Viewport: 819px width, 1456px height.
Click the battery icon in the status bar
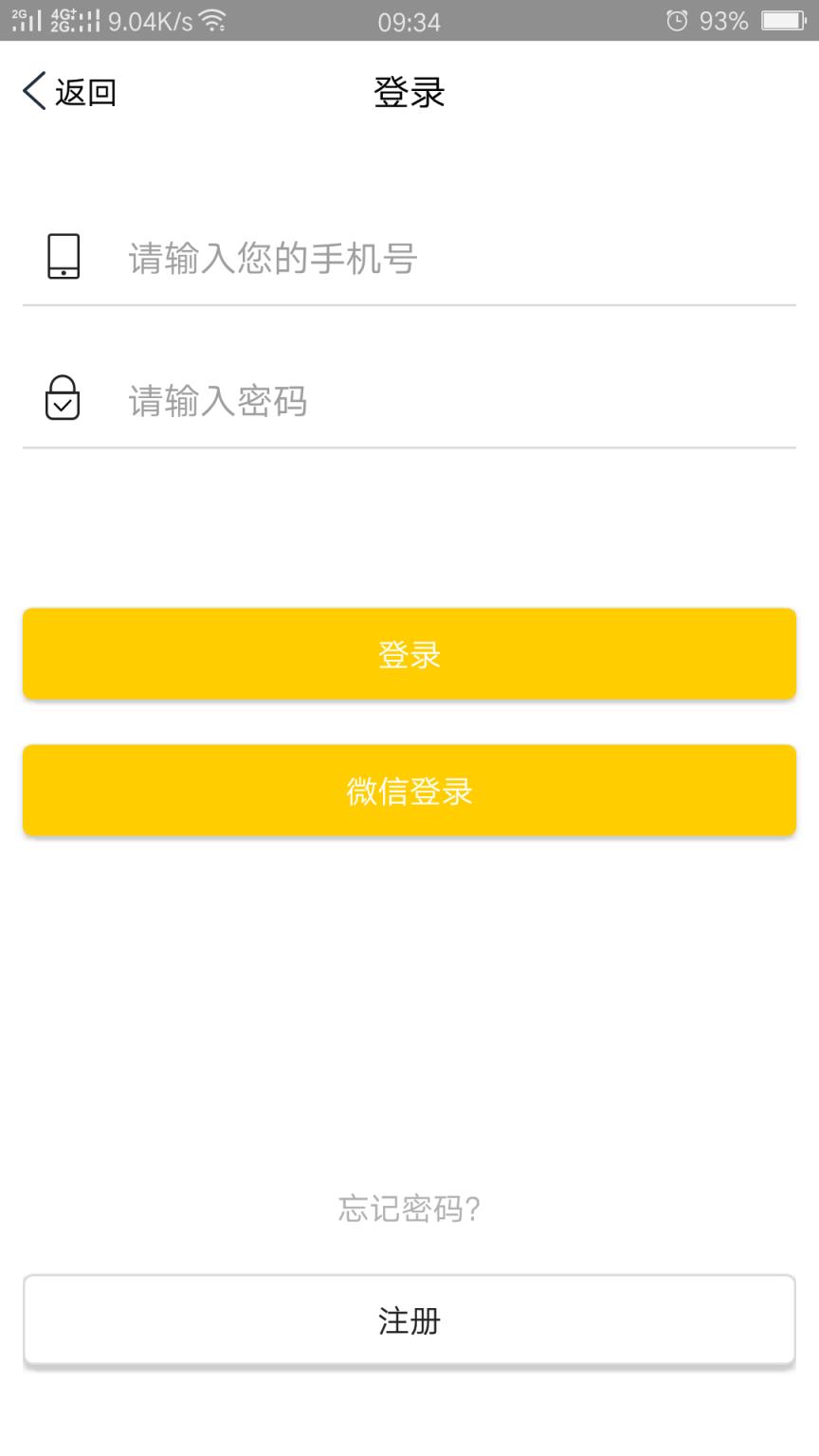click(x=784, y=19)
